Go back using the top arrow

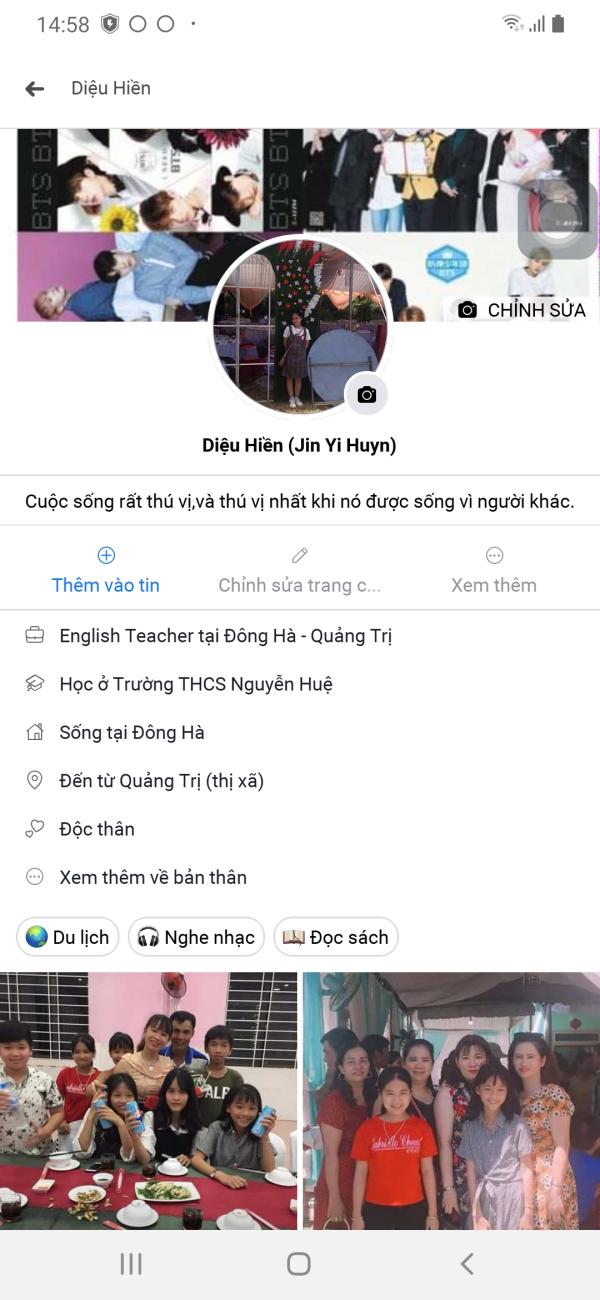coord(35,89)
